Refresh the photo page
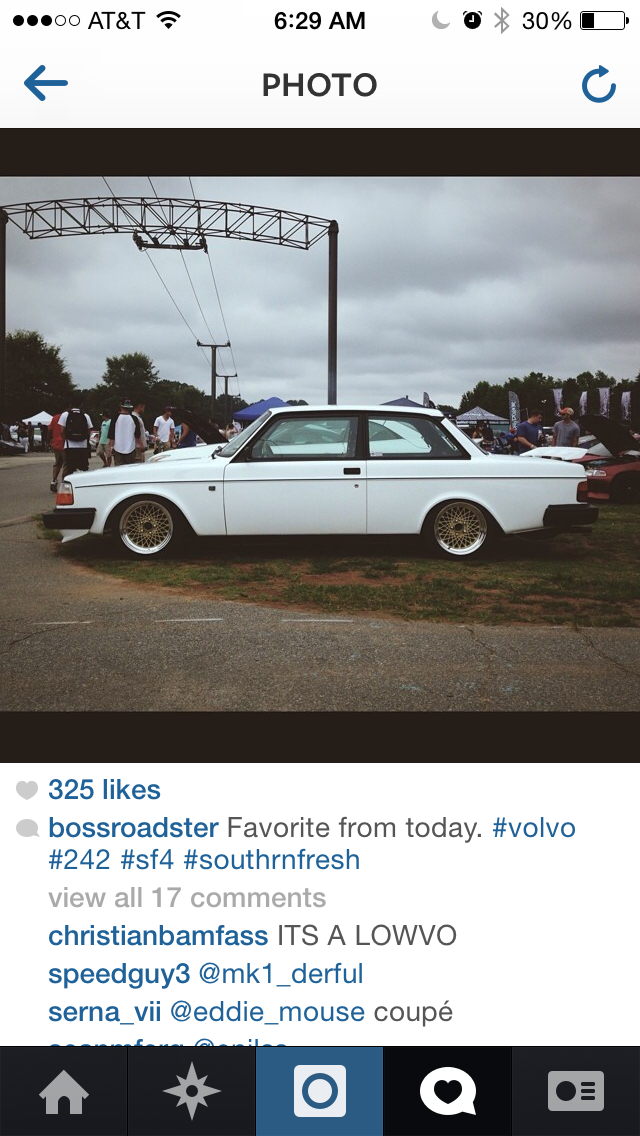This screenshot has height=1136, width=640. coord(598,85)
